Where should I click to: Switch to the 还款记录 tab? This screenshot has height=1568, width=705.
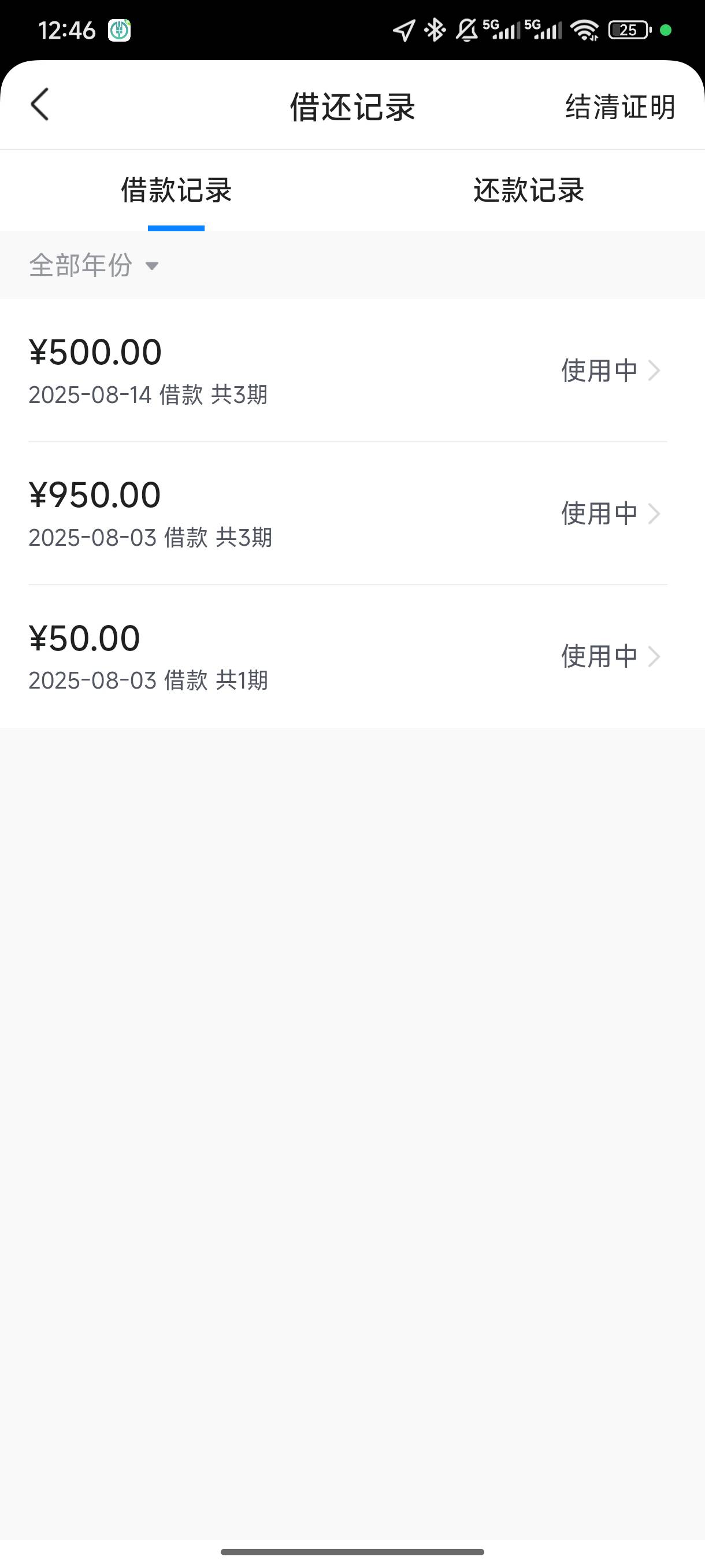pos(529,190)
